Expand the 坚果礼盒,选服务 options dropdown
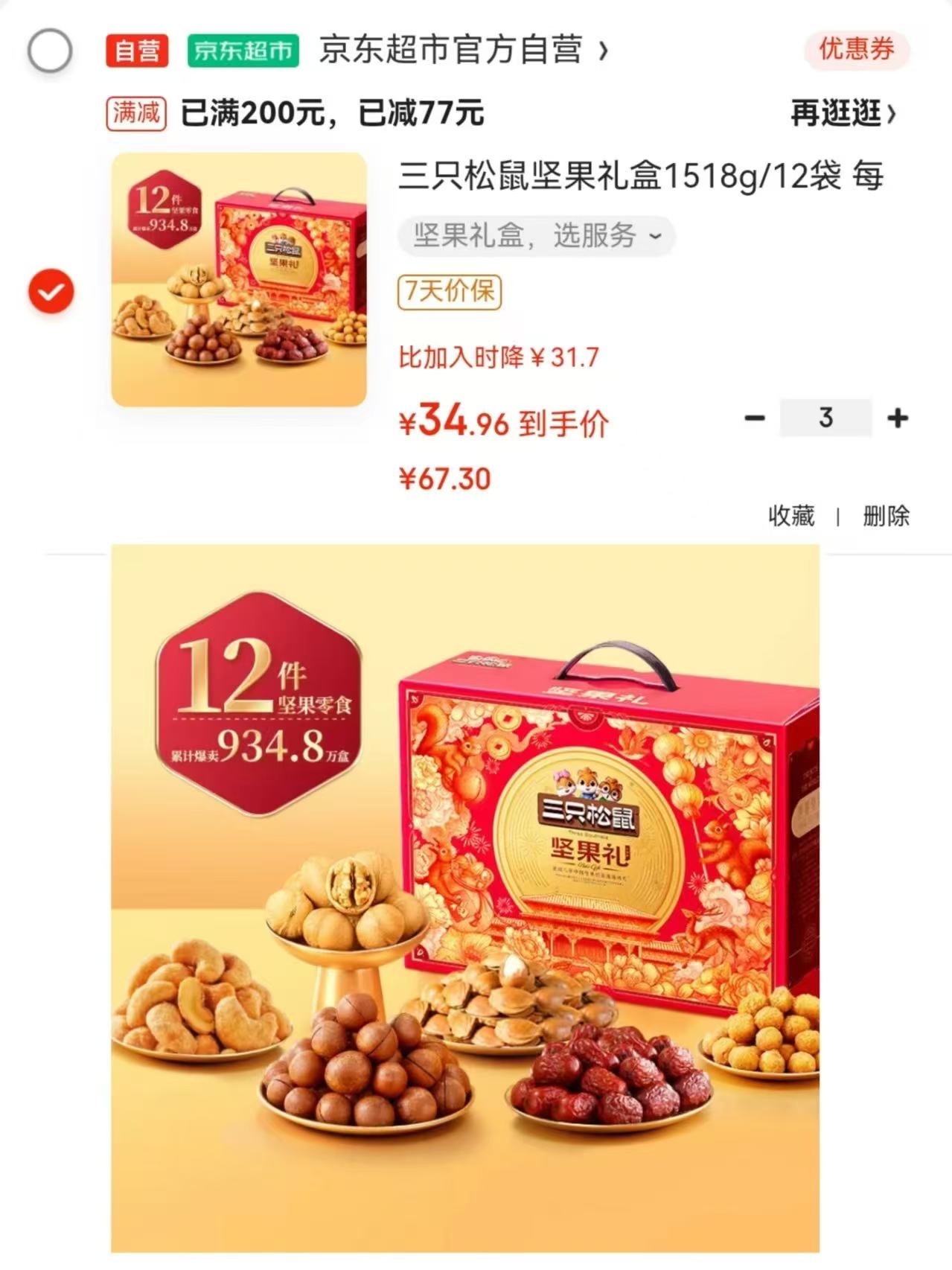The height and width of the screenshot is (1270, 952). (536, 236)
